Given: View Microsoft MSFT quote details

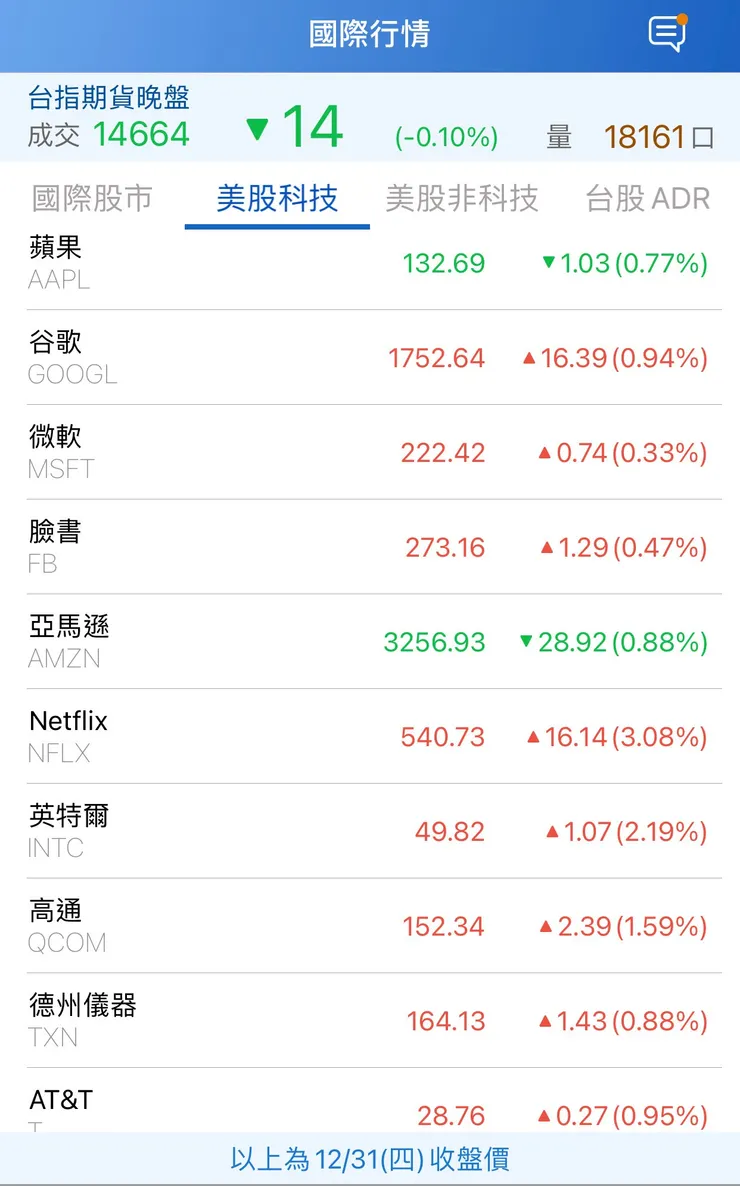Looking at the screenshot, I should tap(370, 453).
